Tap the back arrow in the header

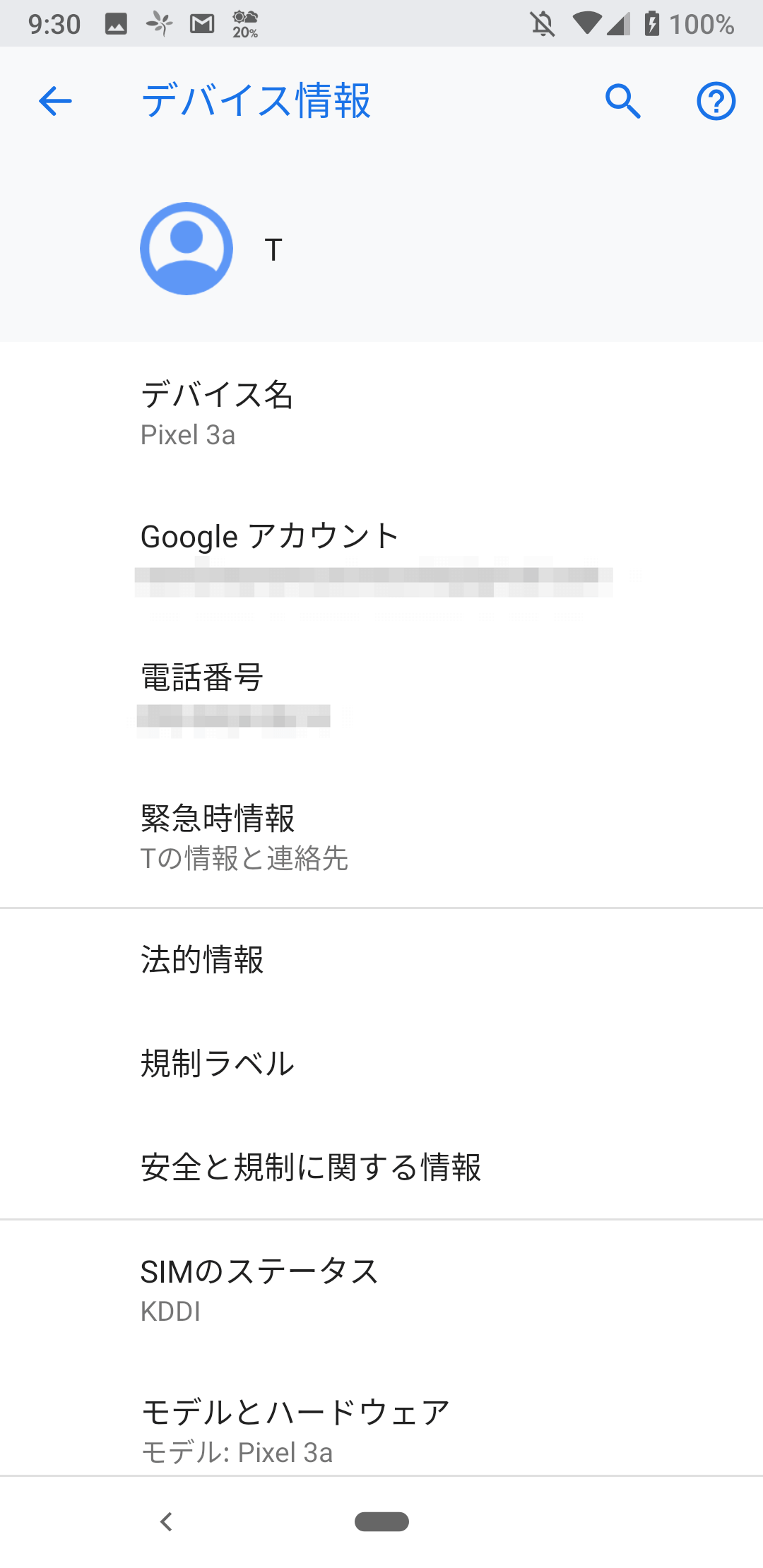(54, 102)
